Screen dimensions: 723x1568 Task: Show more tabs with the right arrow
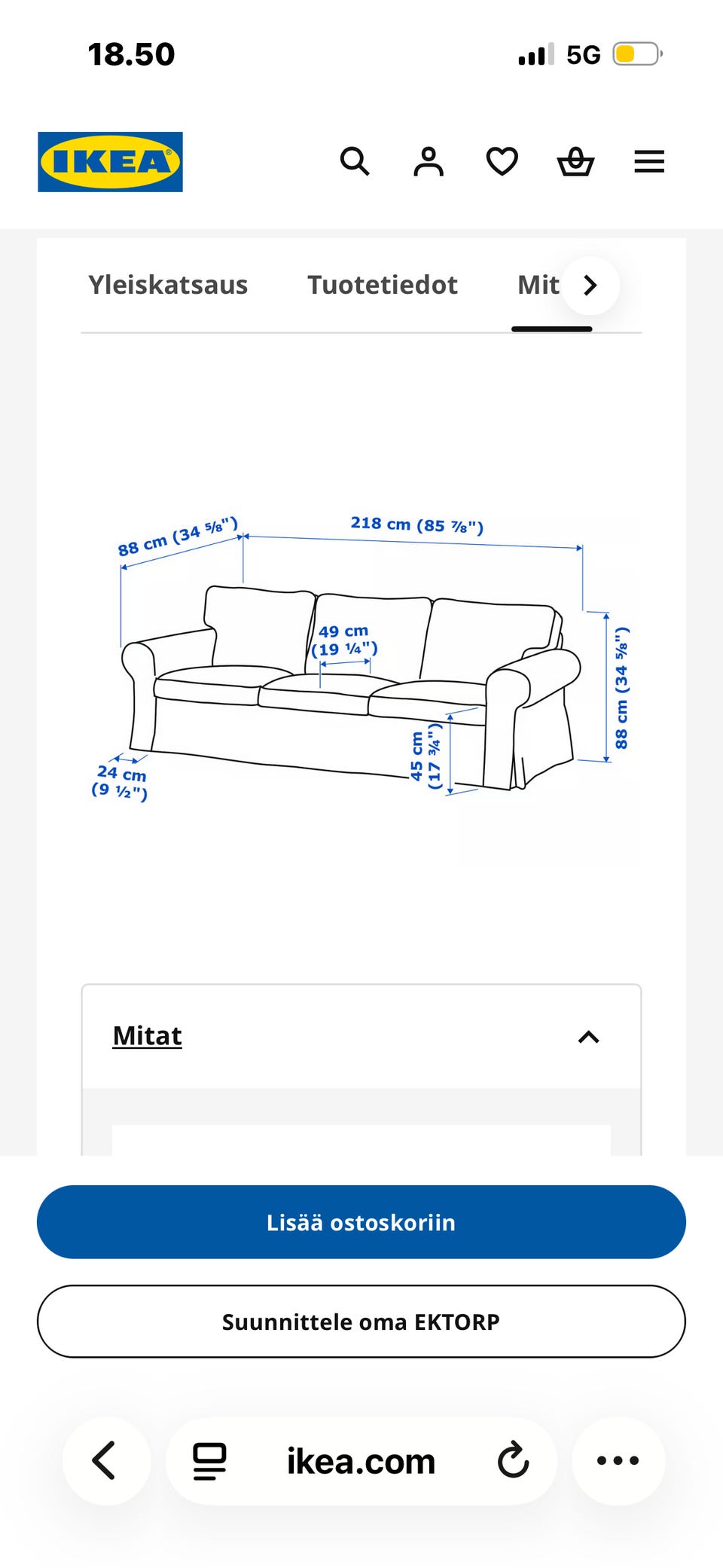(x=590, y=285)
